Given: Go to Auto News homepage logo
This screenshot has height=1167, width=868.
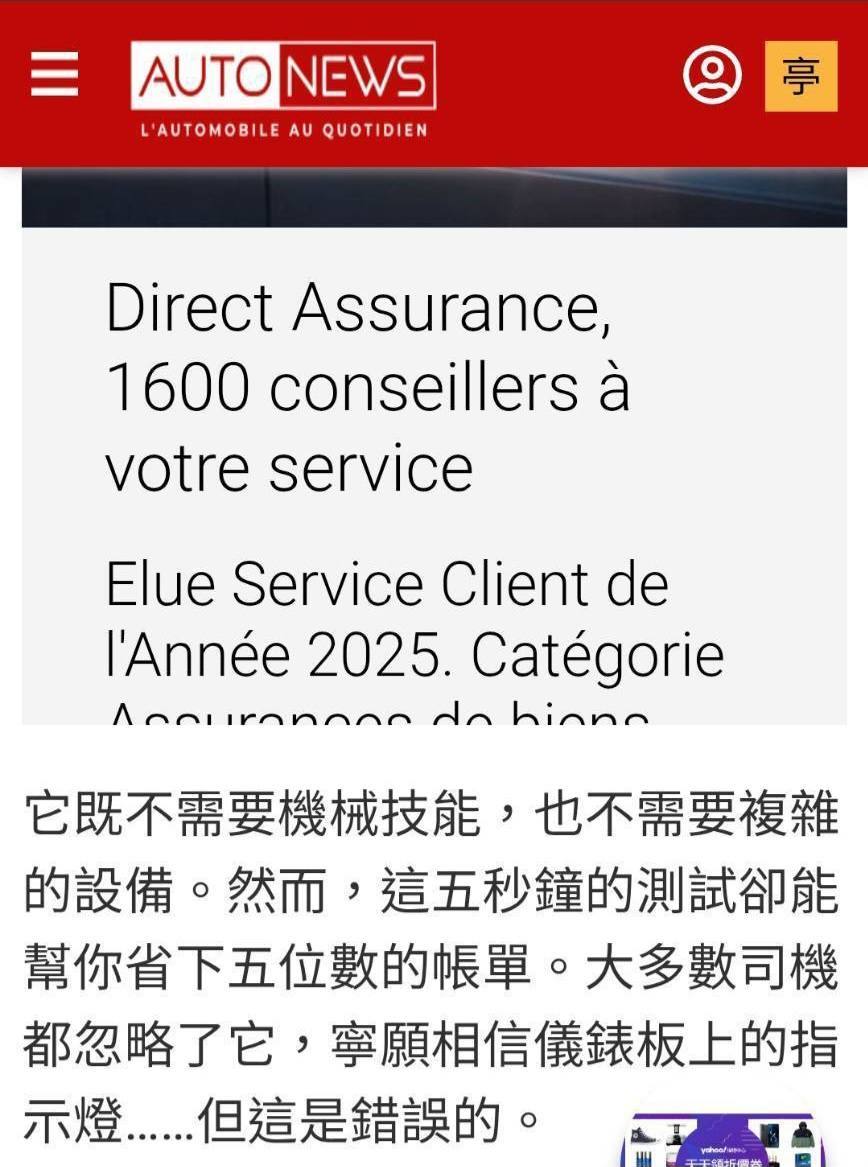Looking at the screenshot, I should pyautogui.click(x=283, y=78).
